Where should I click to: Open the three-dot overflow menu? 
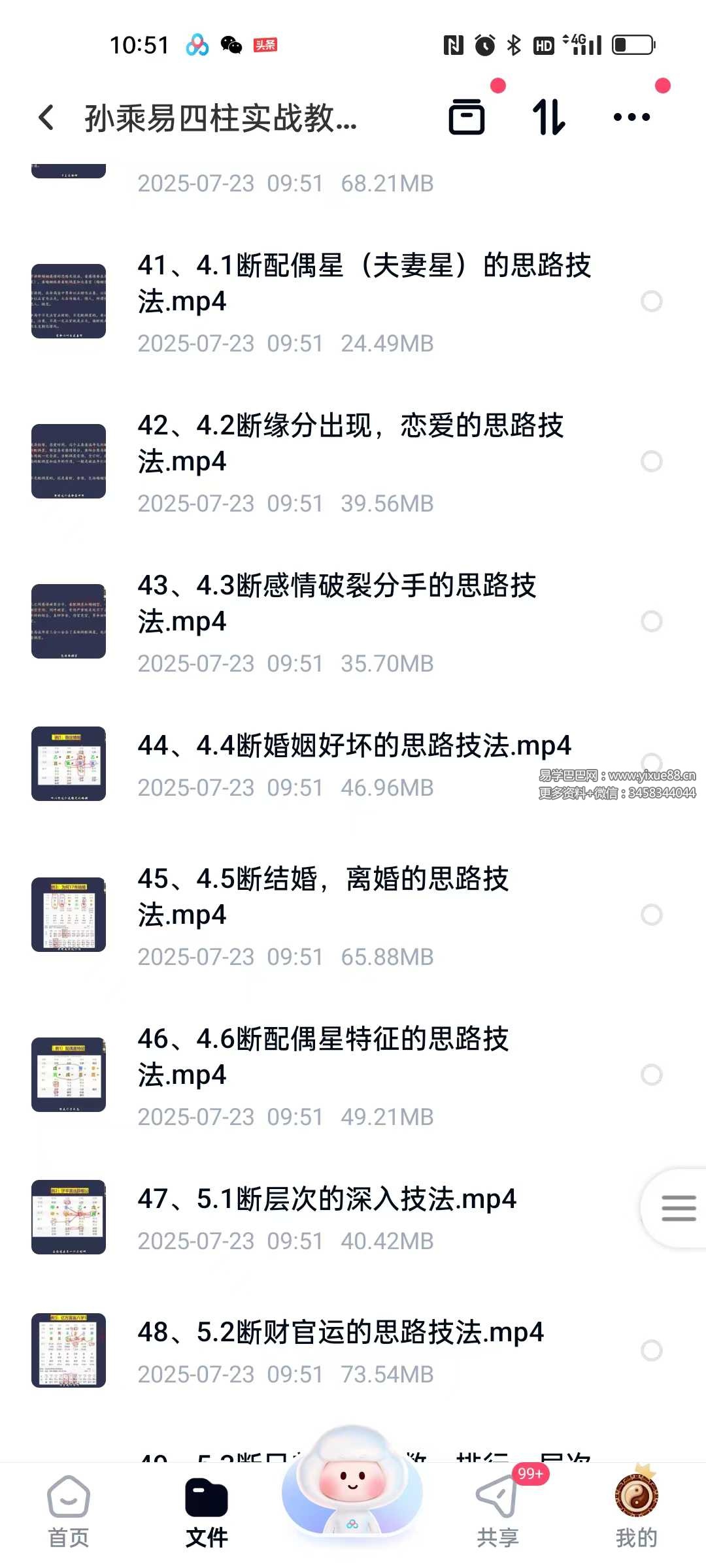(631, 118)
